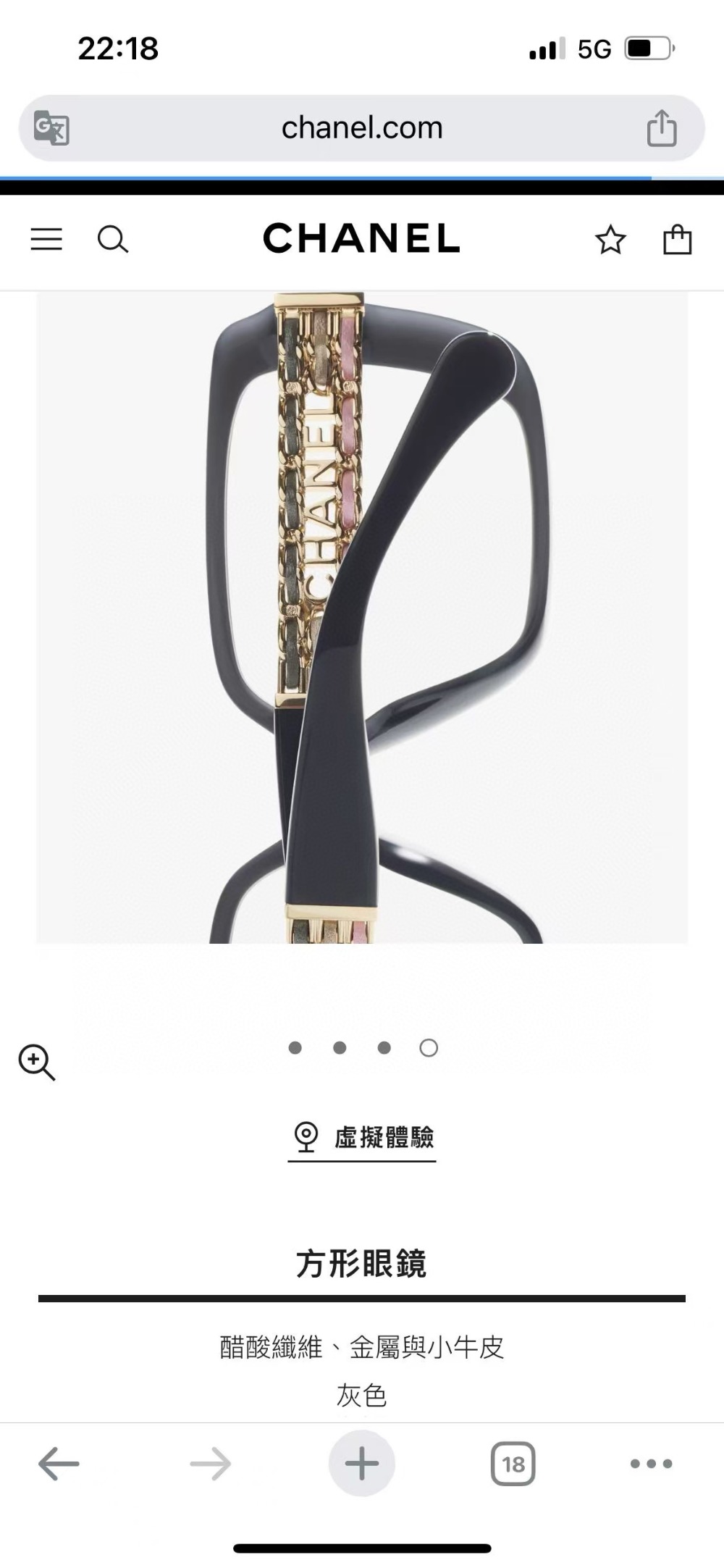
Task: Share this page
Action: point(661,128)
